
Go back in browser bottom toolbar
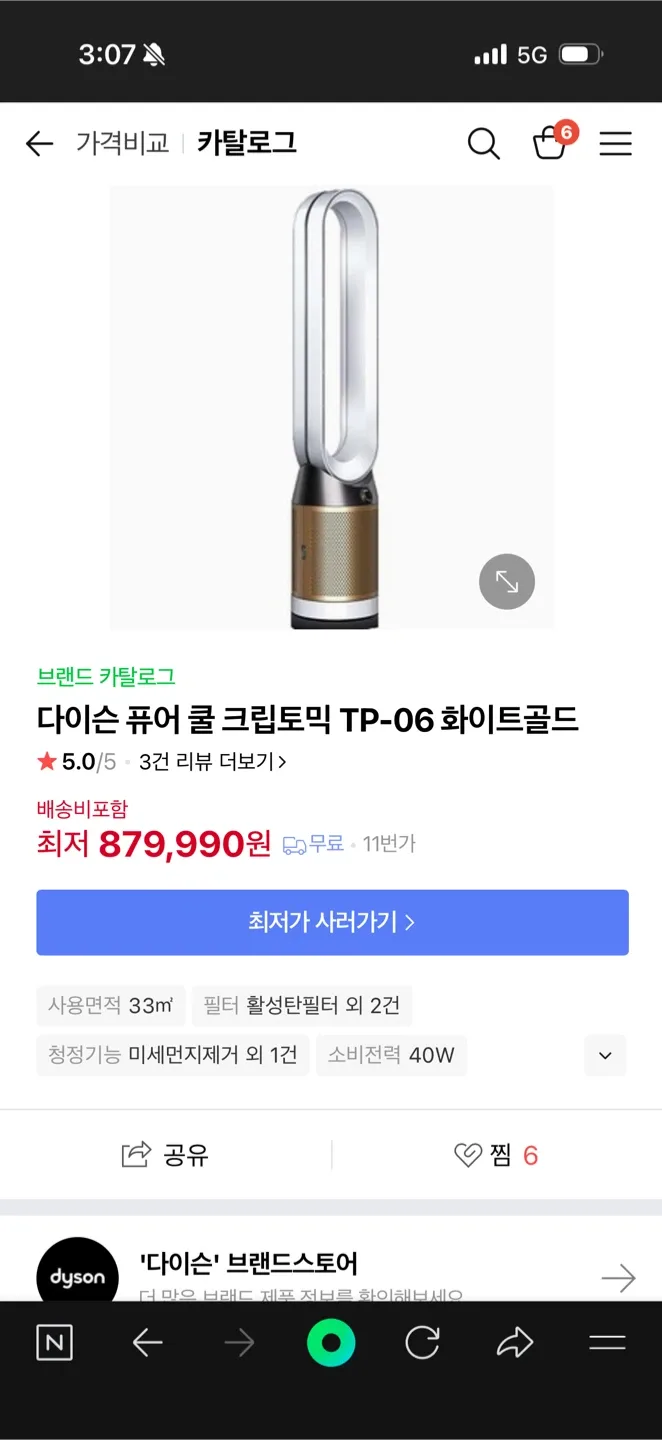(x=147, y=1343)
